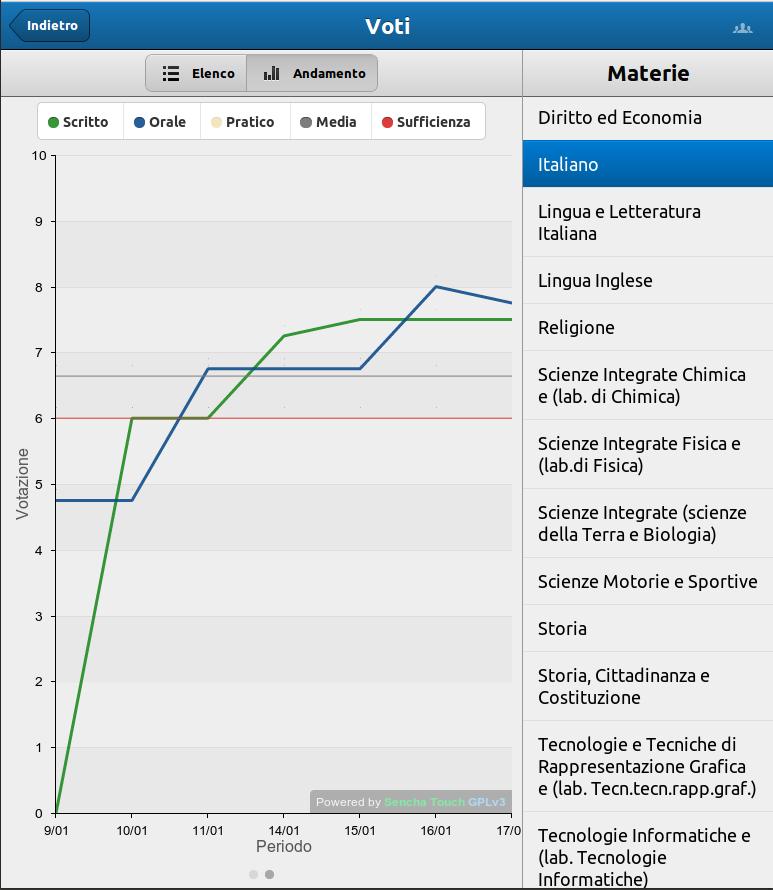
Task: Toggle the Pratico series in legend
Action: 242,122
